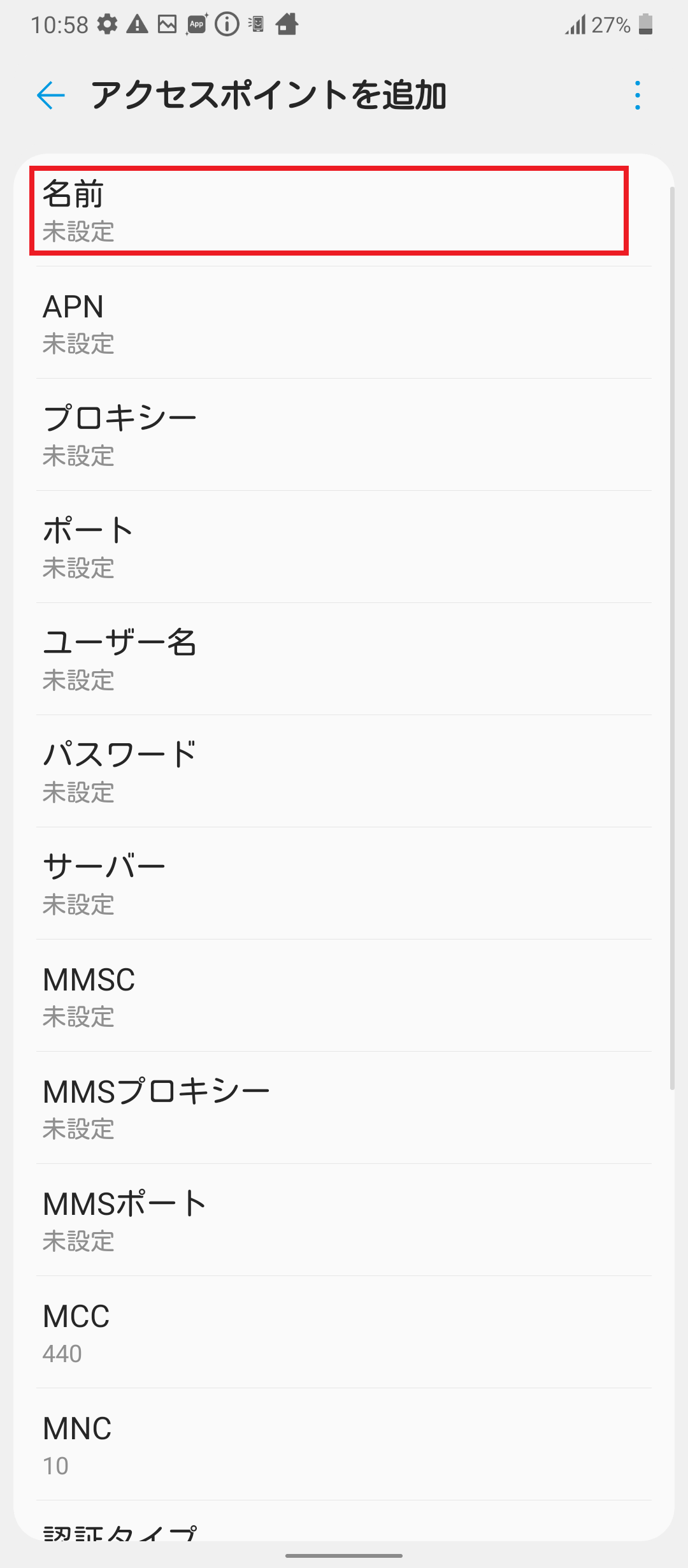Screen dimensions: 688x1568
Task: Tap the App notification icon
Action: click(x=196, y=25)
